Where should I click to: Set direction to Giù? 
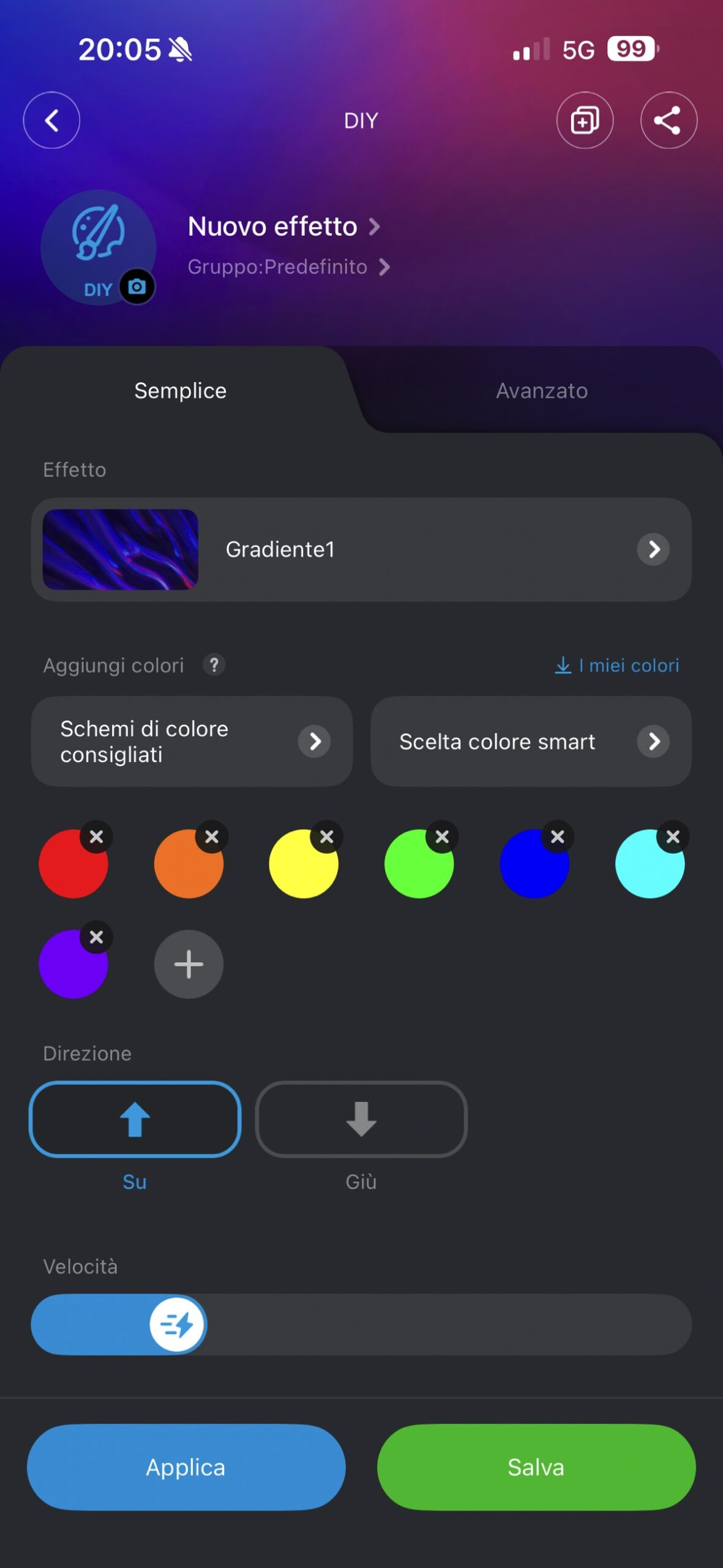point(361,1119)
